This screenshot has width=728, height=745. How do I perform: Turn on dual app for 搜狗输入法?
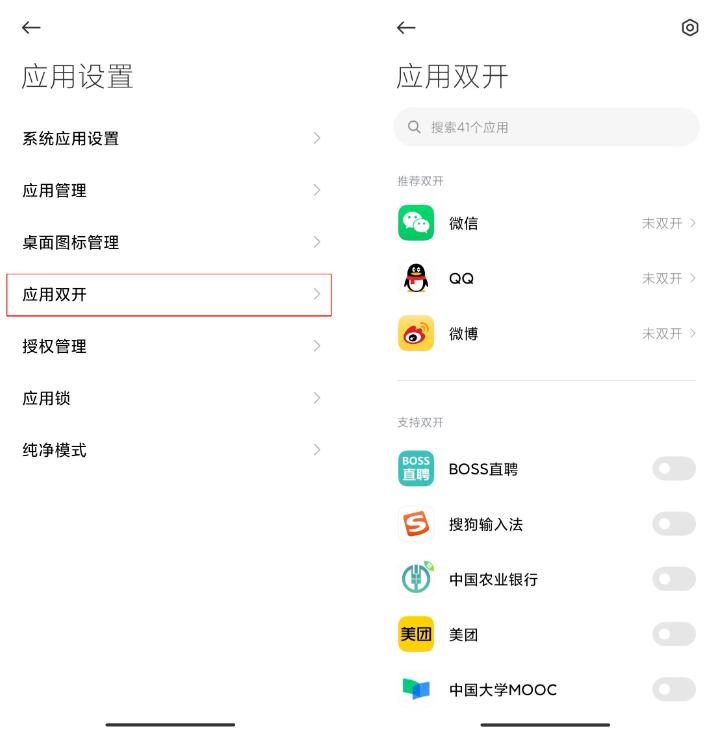673,524
